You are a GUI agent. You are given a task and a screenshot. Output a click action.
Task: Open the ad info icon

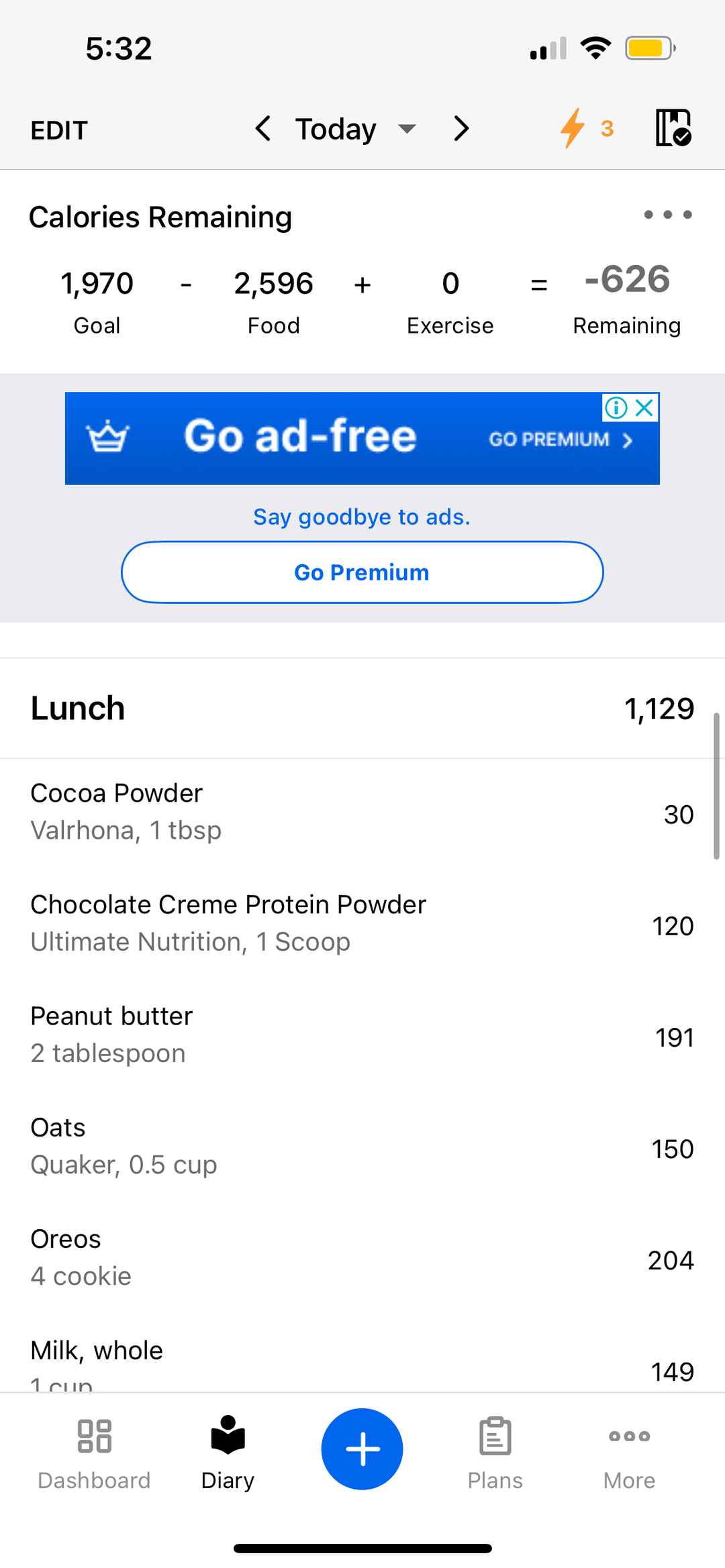click(x=616, y=407)
